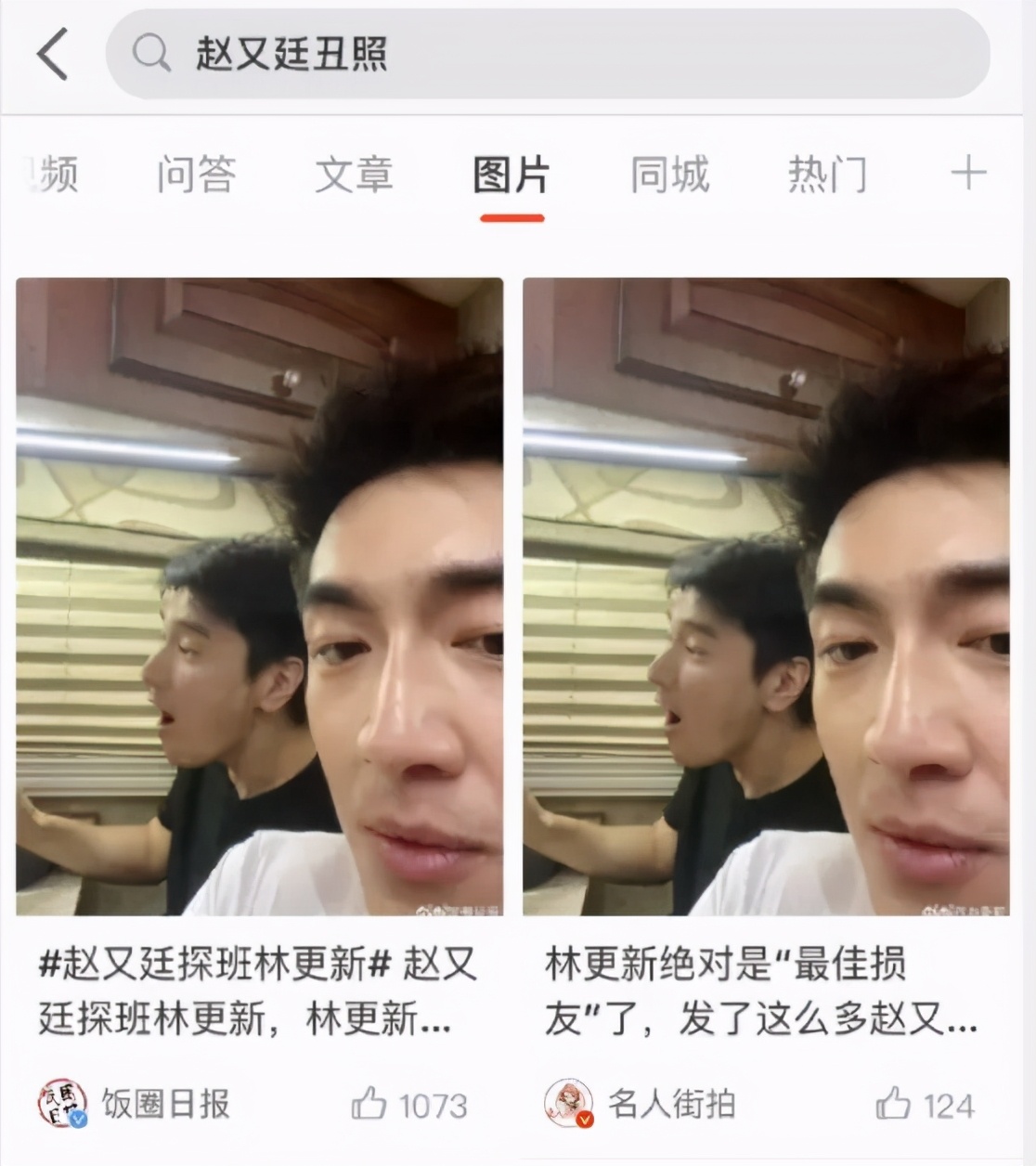This screenshot has height=1166, width=1036.
Task: Select the 图片 tab
Action: (x=512, y=175)
